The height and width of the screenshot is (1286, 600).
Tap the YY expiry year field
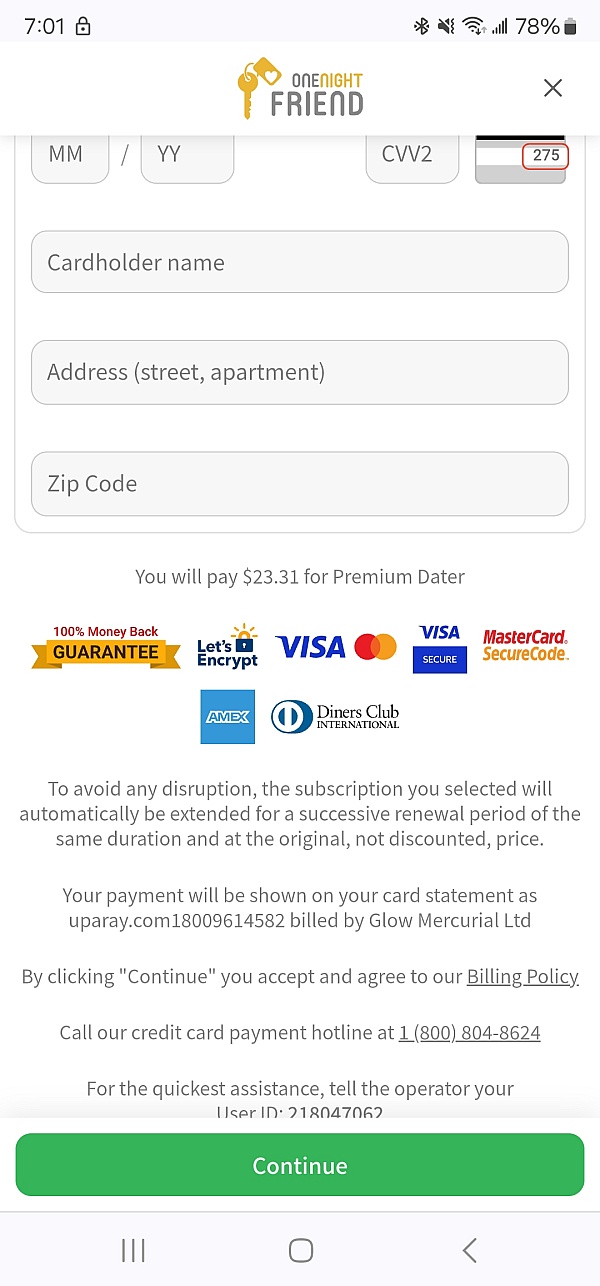tap(187, 157)
